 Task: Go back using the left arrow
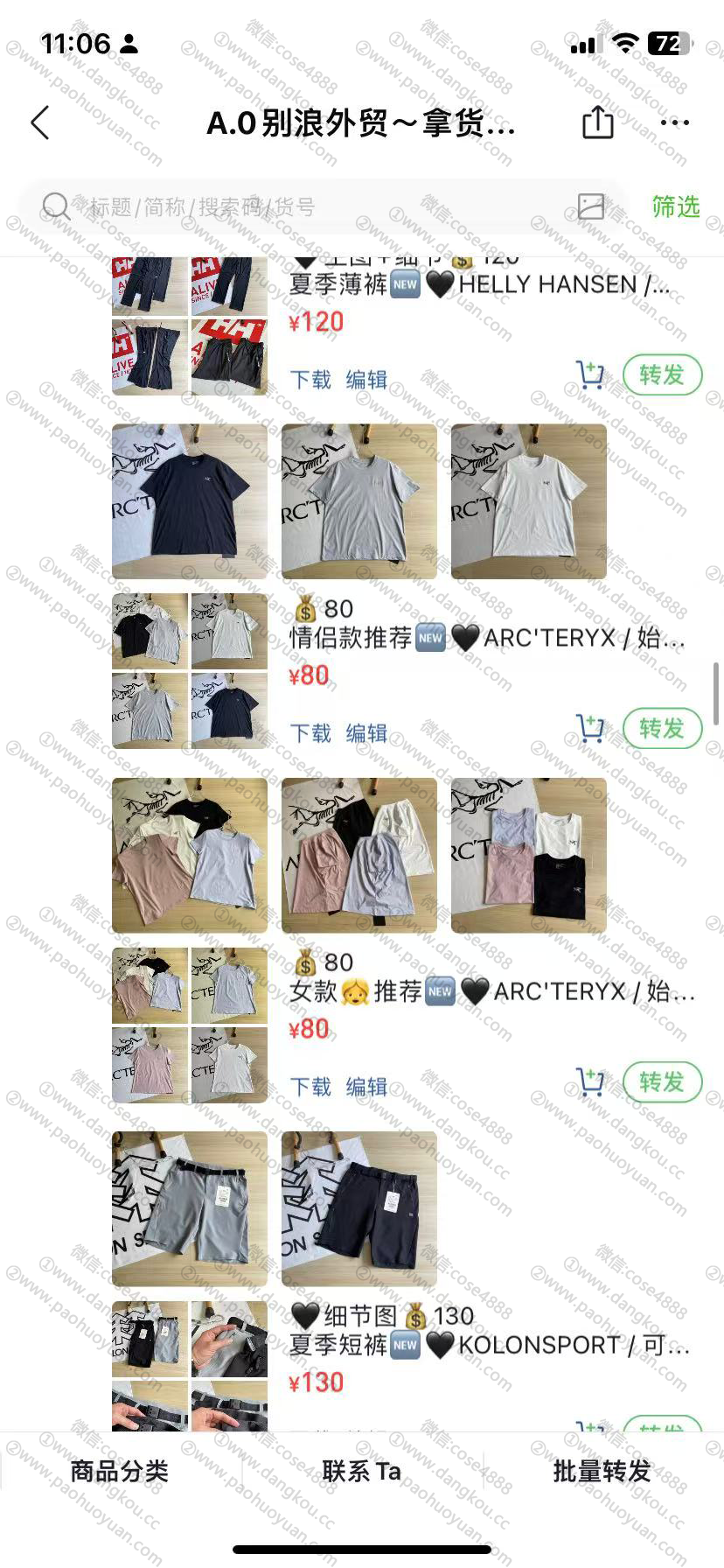[x=40, y=123]
